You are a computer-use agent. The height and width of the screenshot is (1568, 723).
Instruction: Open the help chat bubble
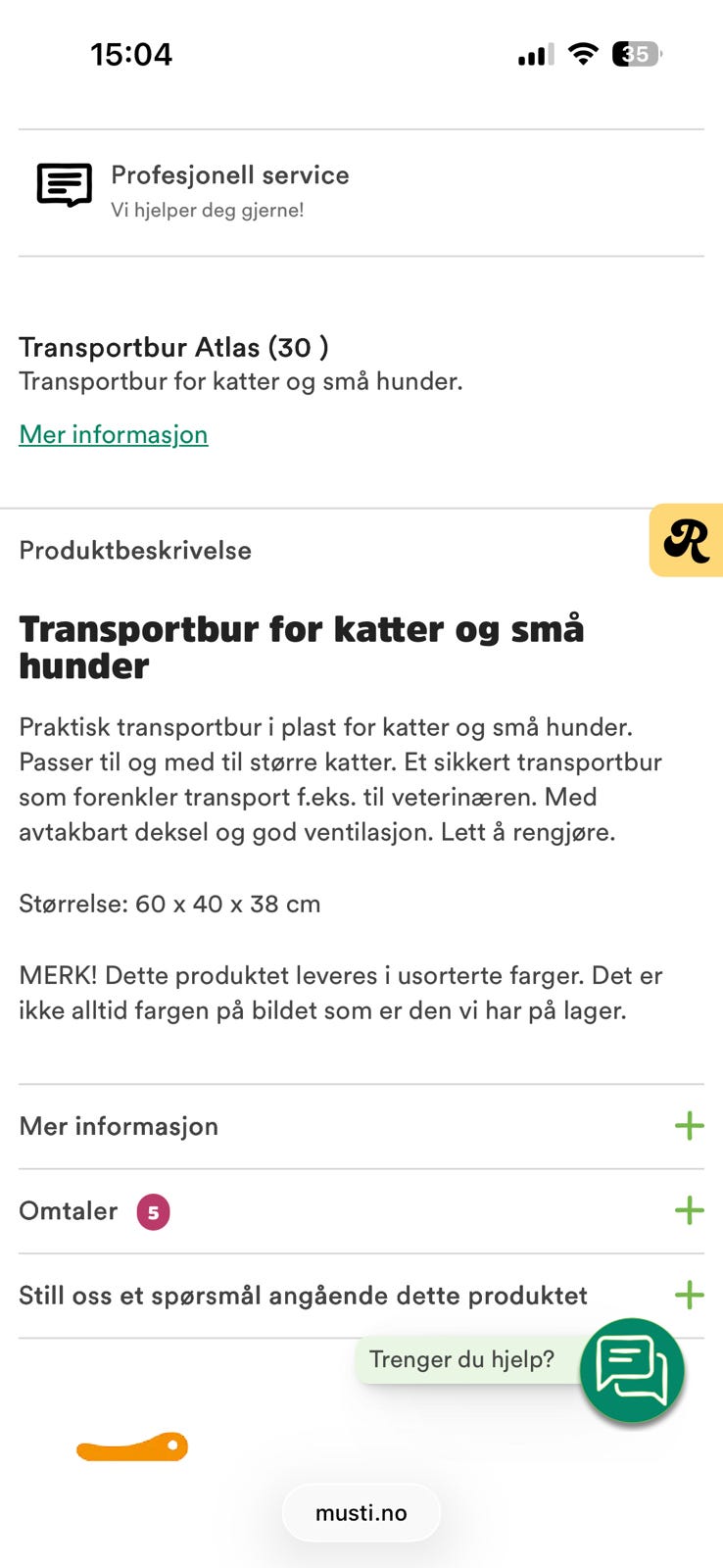[x=632, y=1369]
